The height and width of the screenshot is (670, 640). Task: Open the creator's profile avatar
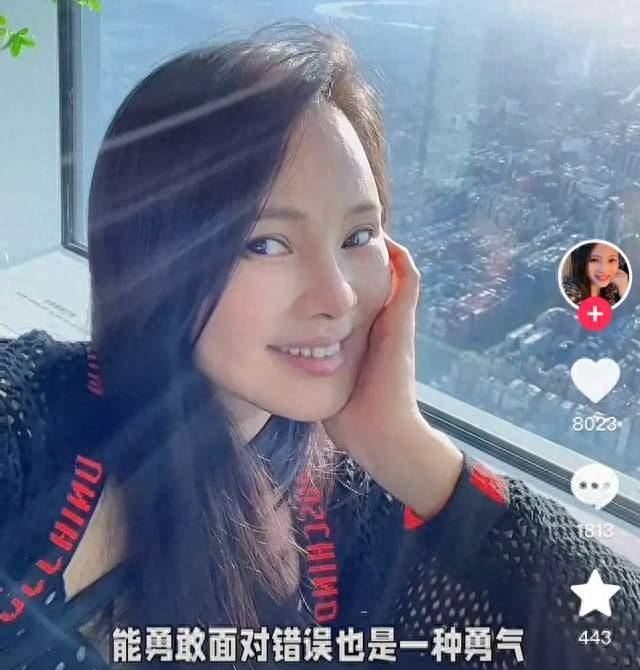[594, 272]
